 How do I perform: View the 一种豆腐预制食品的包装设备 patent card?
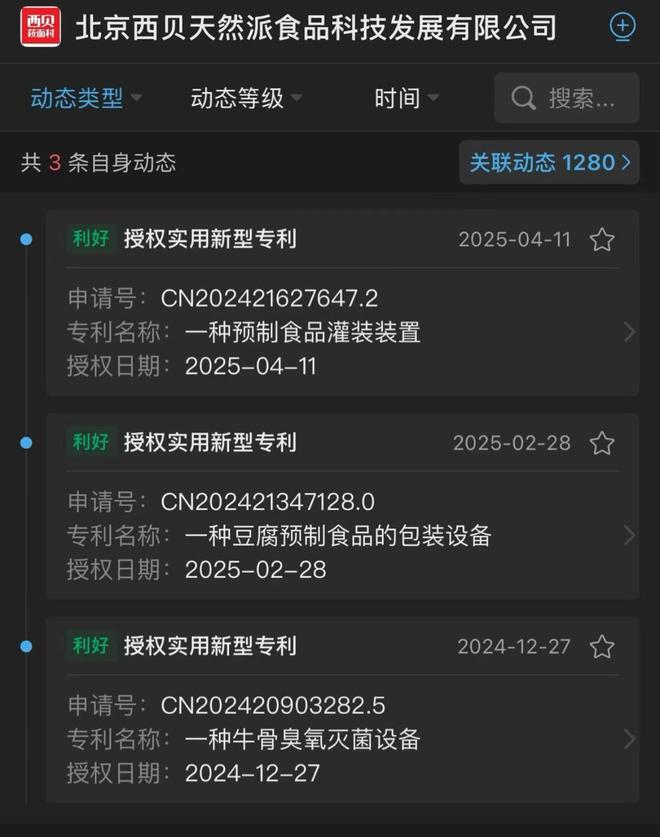[342, 535]
